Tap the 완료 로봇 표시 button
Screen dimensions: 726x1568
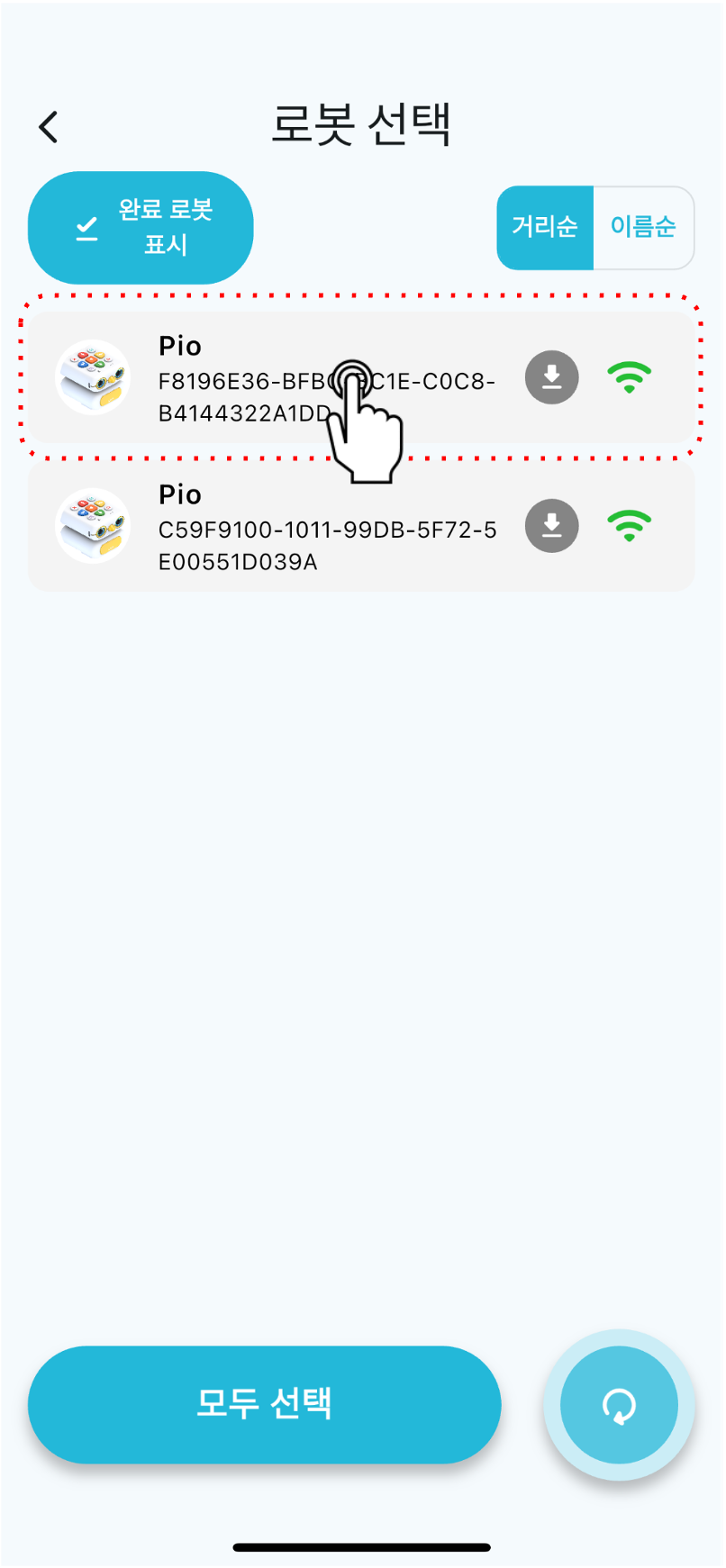[x=141, y=228]
